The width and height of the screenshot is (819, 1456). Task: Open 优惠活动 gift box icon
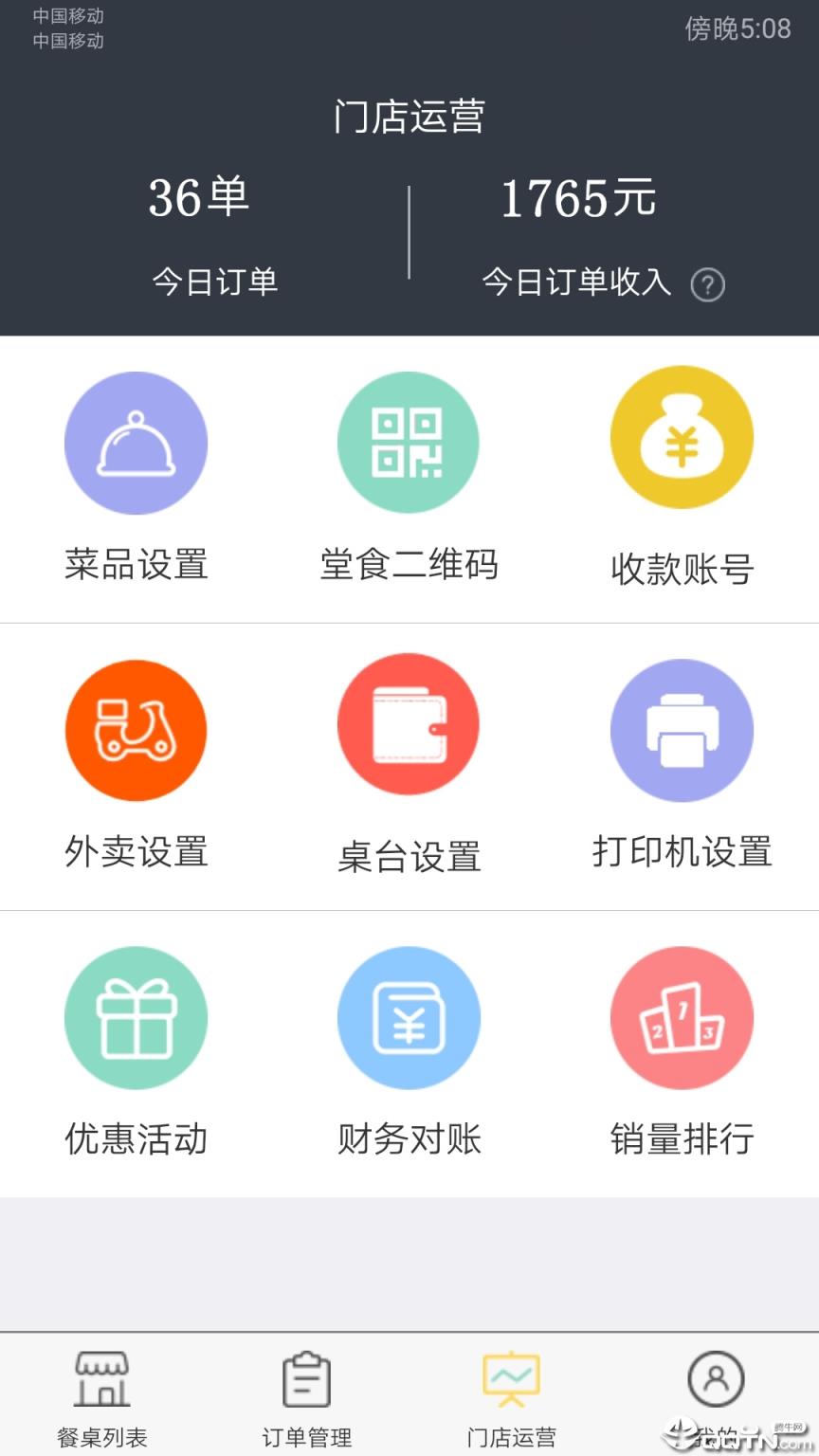[x=136, y=1016]
